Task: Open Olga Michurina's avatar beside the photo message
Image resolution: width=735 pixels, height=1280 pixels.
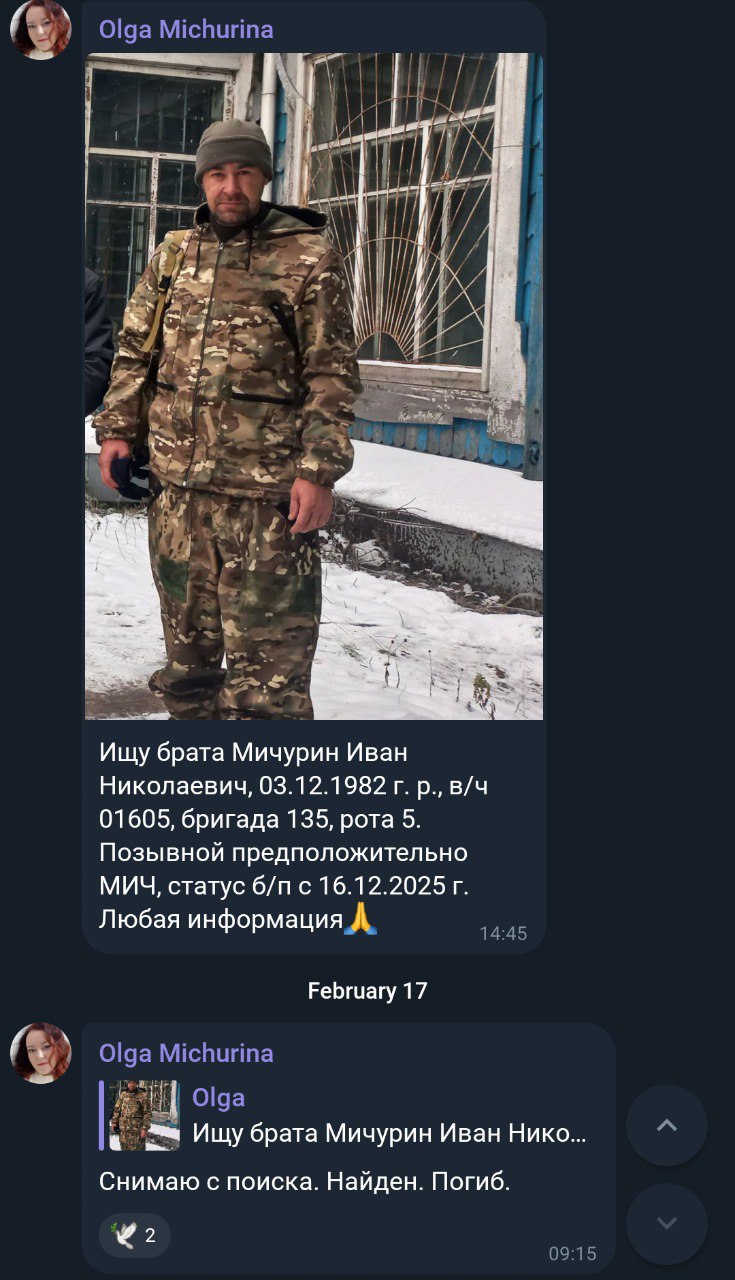Action: (x=40, y=29)
